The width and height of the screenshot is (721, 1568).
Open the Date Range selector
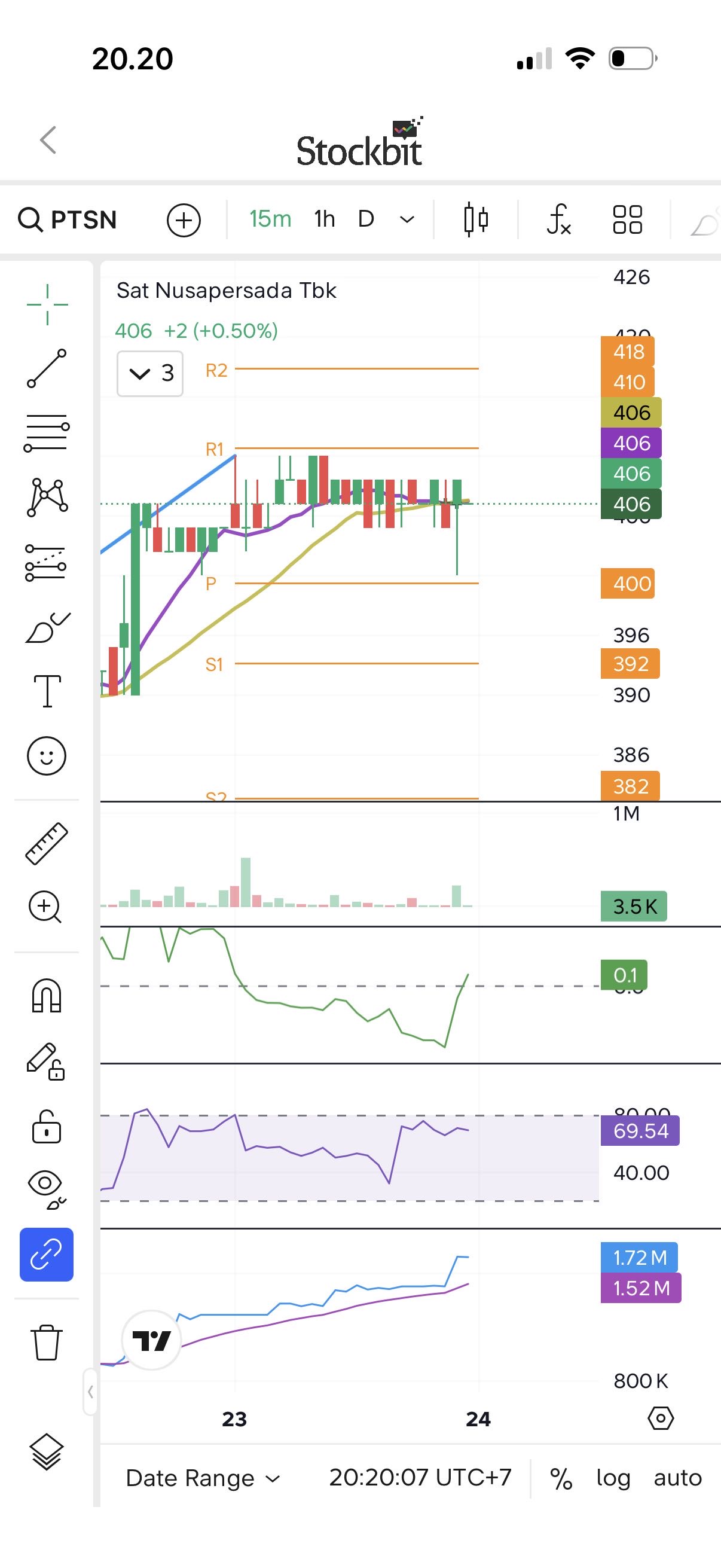click(203, 1478)
